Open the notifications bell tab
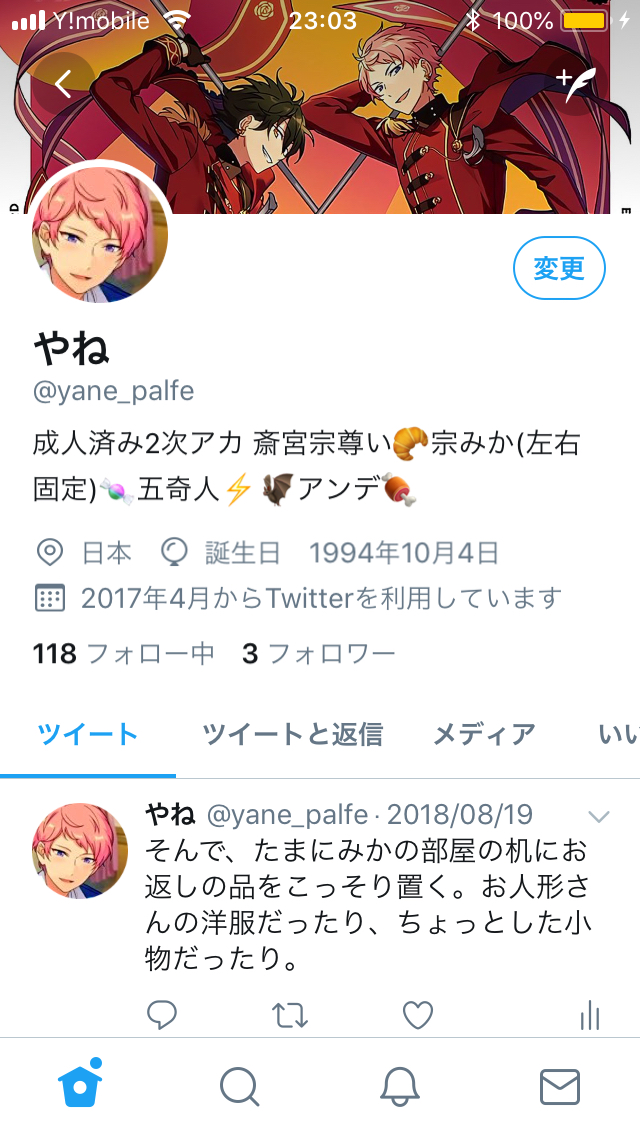The image size is (640, 1136). tap(400, 1086)
